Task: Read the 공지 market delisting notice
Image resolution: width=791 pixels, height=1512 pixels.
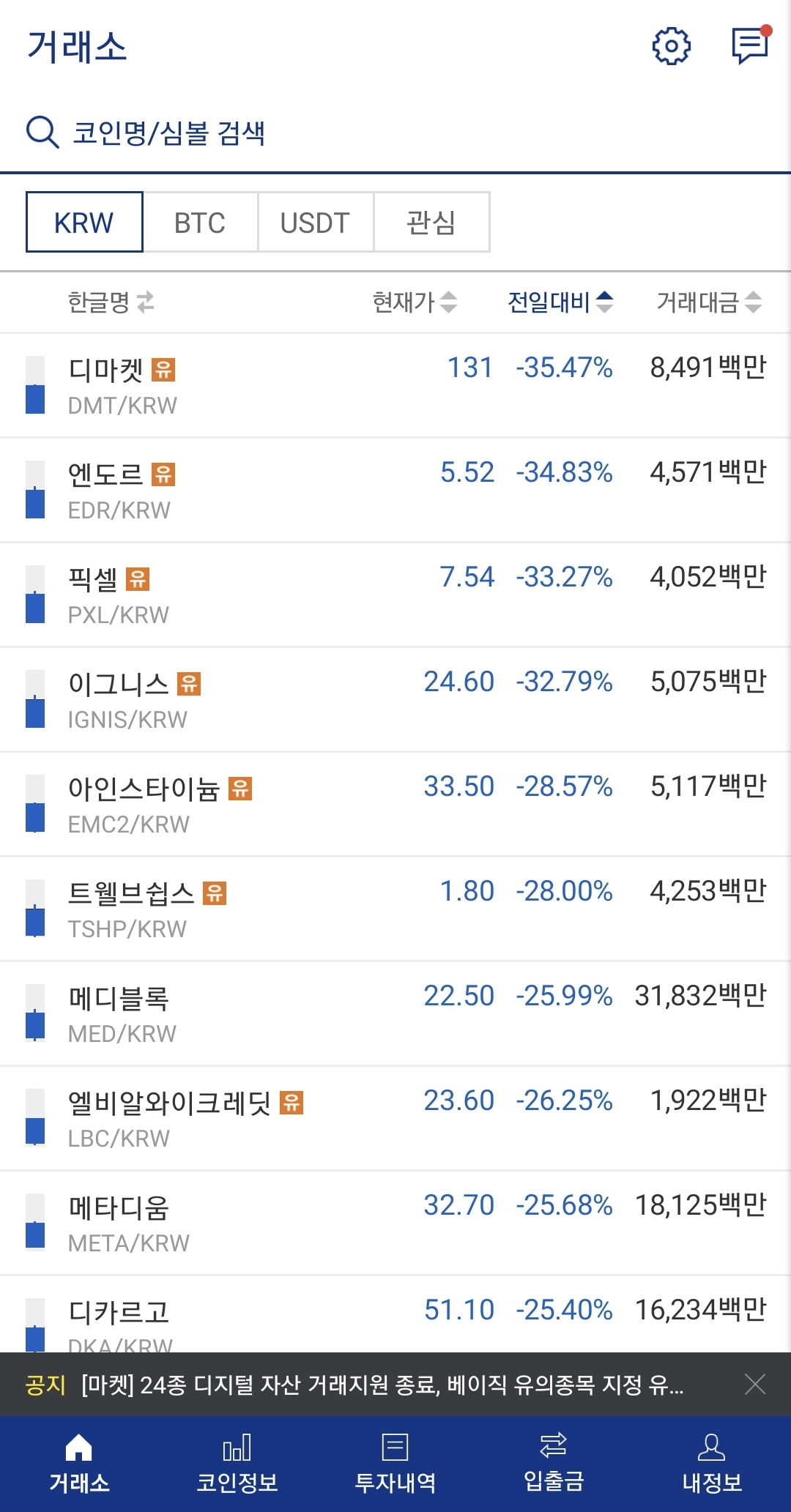Action: click(x=382, y=1385)
